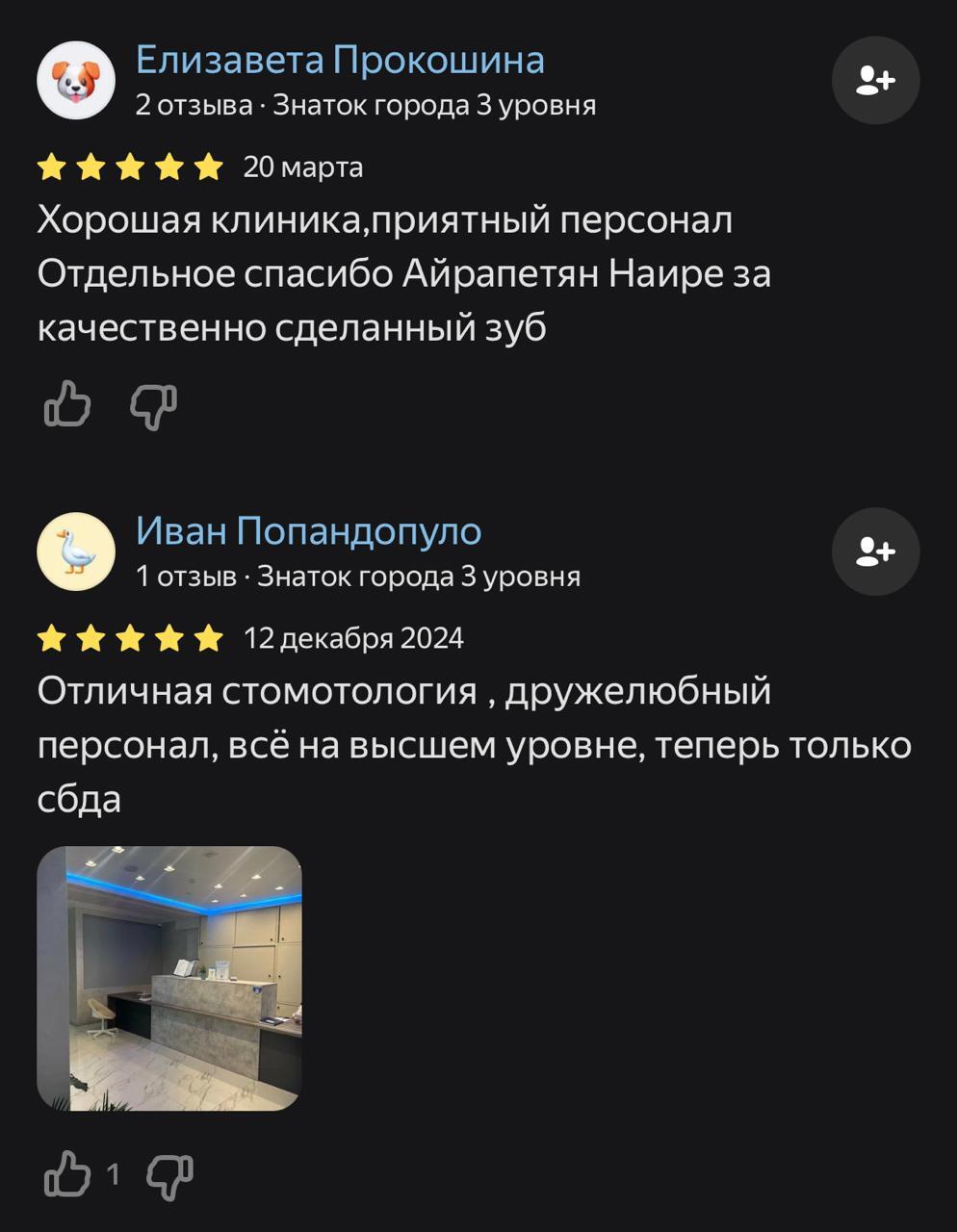The height and width of the screenshot is (1232, 957).
Task: Like Иван Попандопуло's review
Action: (67, 1174)
